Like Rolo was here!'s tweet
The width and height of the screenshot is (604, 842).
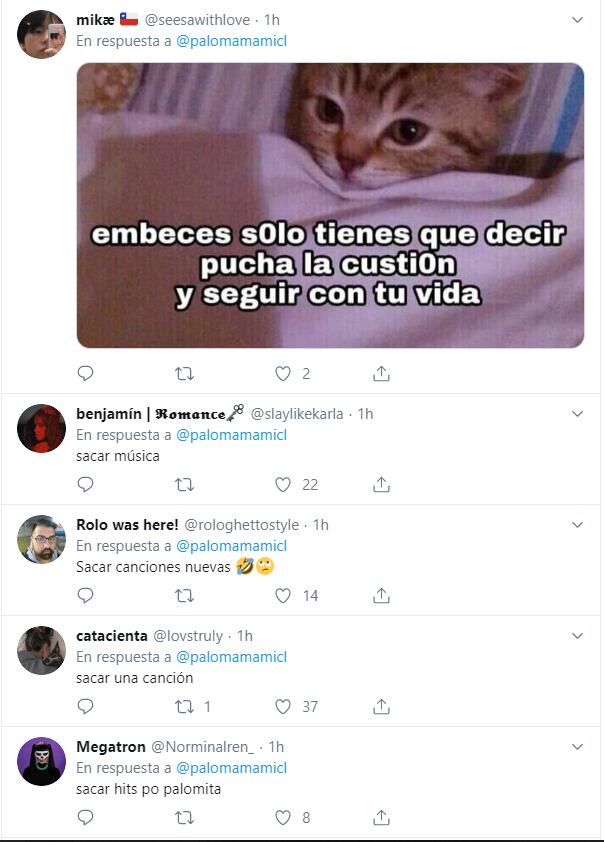tap(283, 595)
